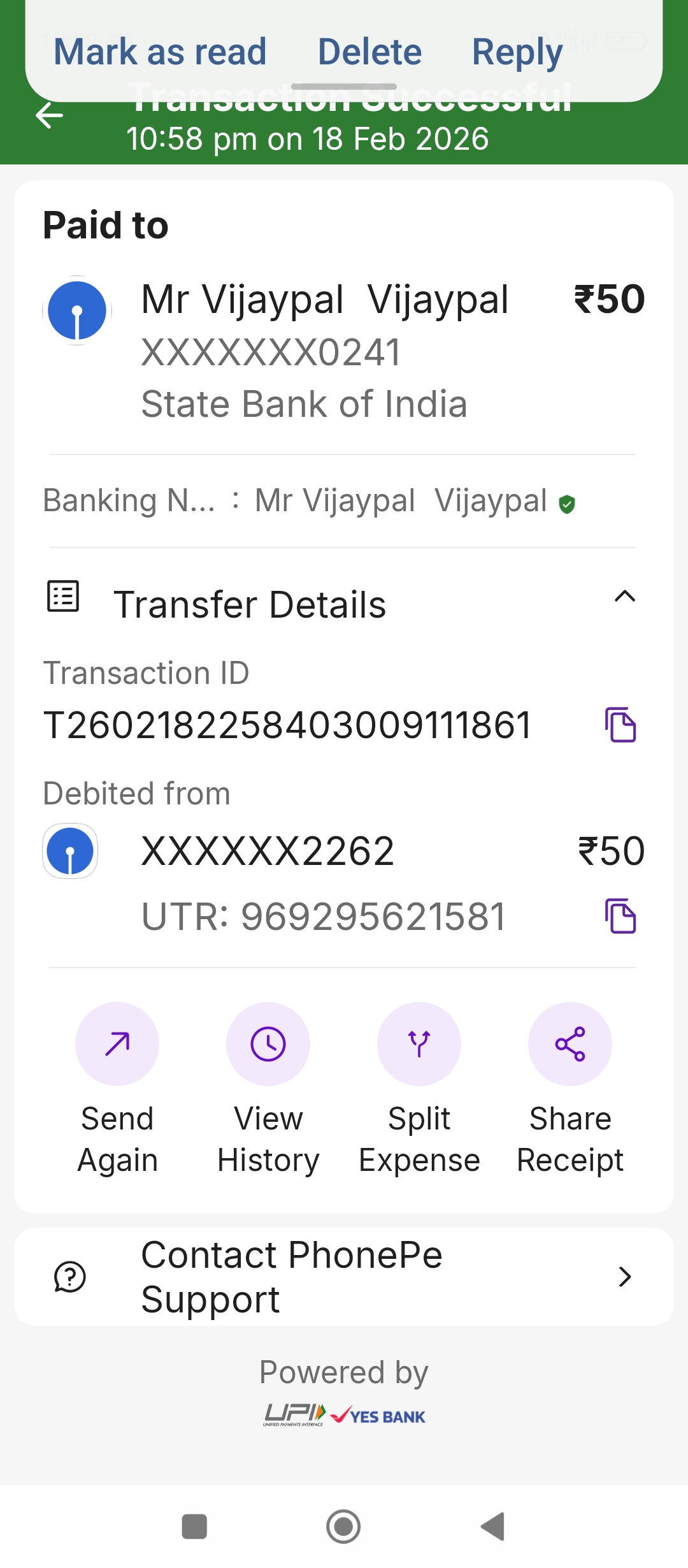Share the payment receipt
Image resolution: width=688 pixels, height=1568 pixels.
pos(570,1044)
